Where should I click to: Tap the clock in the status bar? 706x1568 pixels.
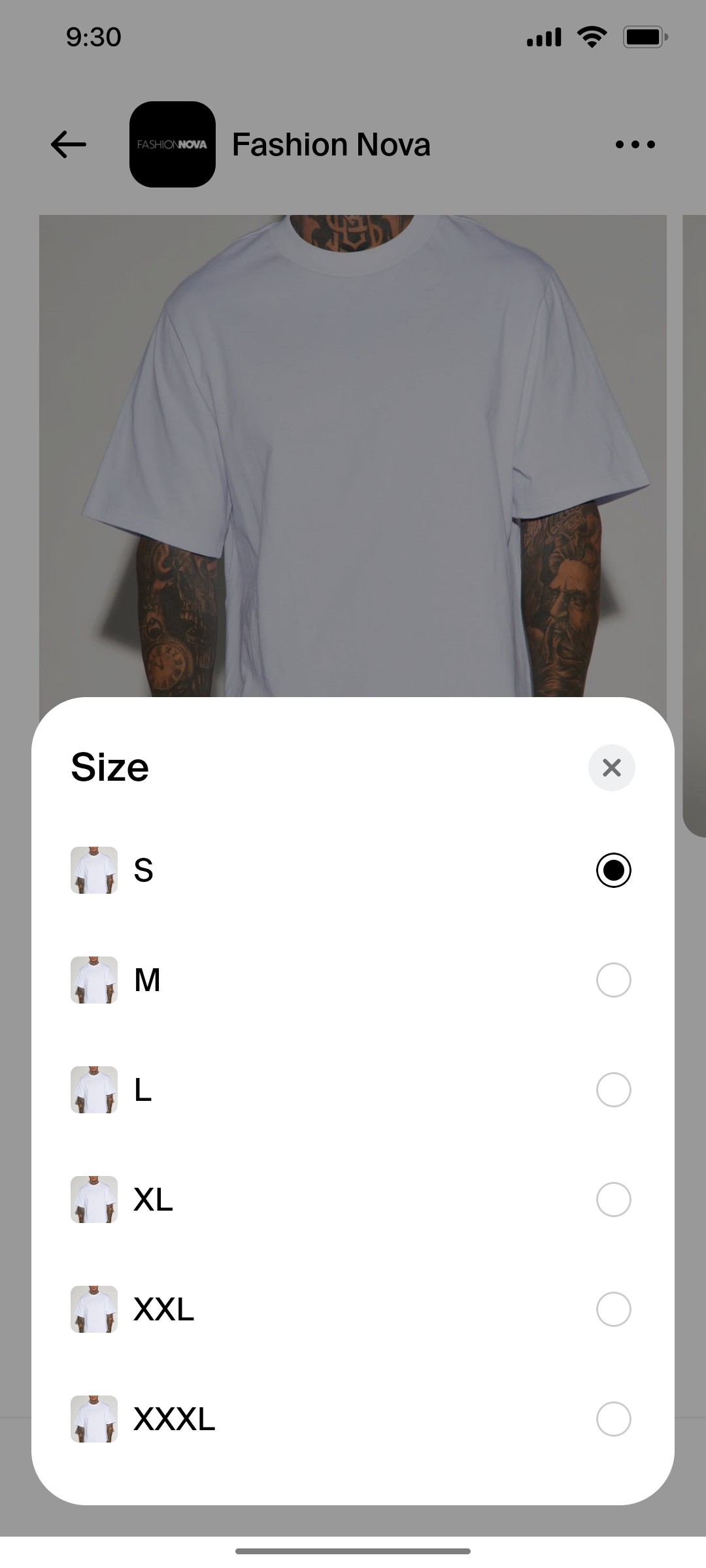pos(92,37)
